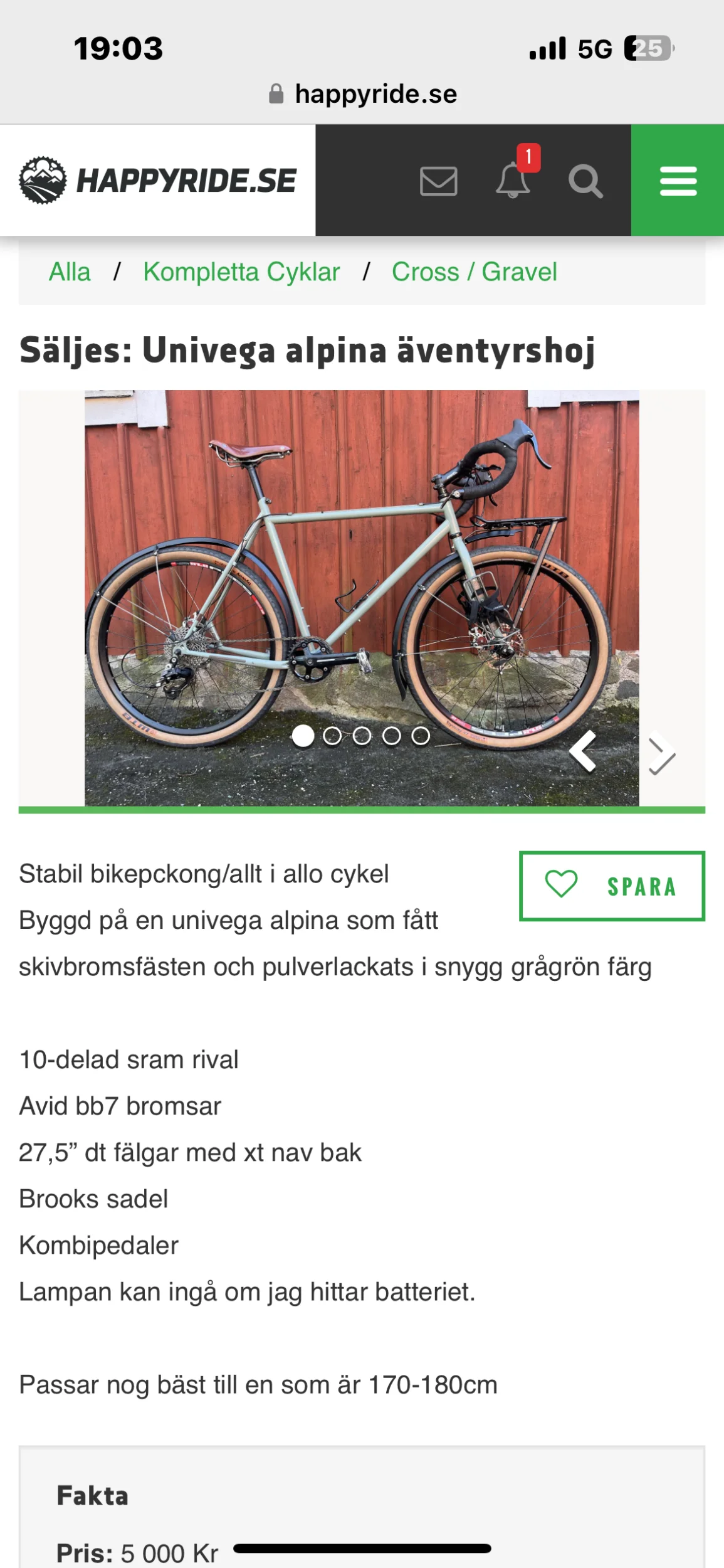Image resolution: width=724 pixels, height=1568 pixels.
Task: Show previous bike photo with left arrow
Action: click(584, 751)
